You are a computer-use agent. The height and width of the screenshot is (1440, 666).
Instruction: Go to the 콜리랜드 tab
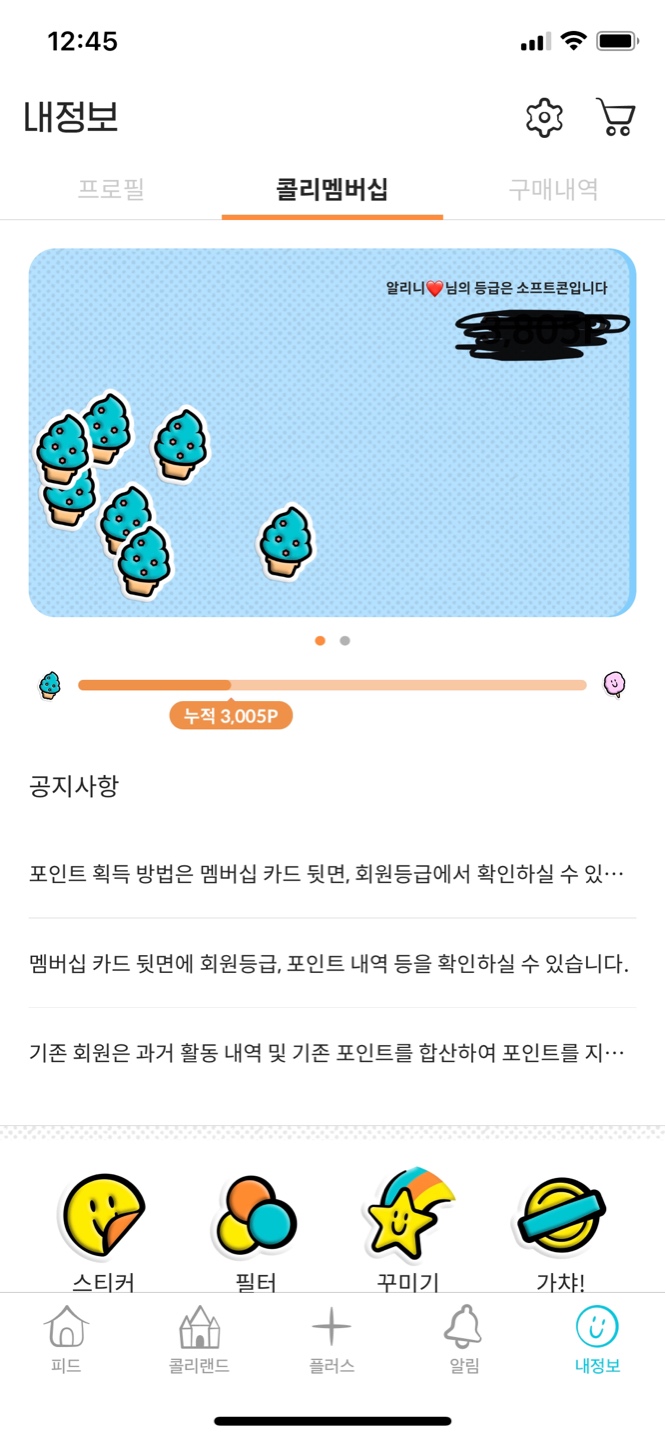tap(199, 1341)
